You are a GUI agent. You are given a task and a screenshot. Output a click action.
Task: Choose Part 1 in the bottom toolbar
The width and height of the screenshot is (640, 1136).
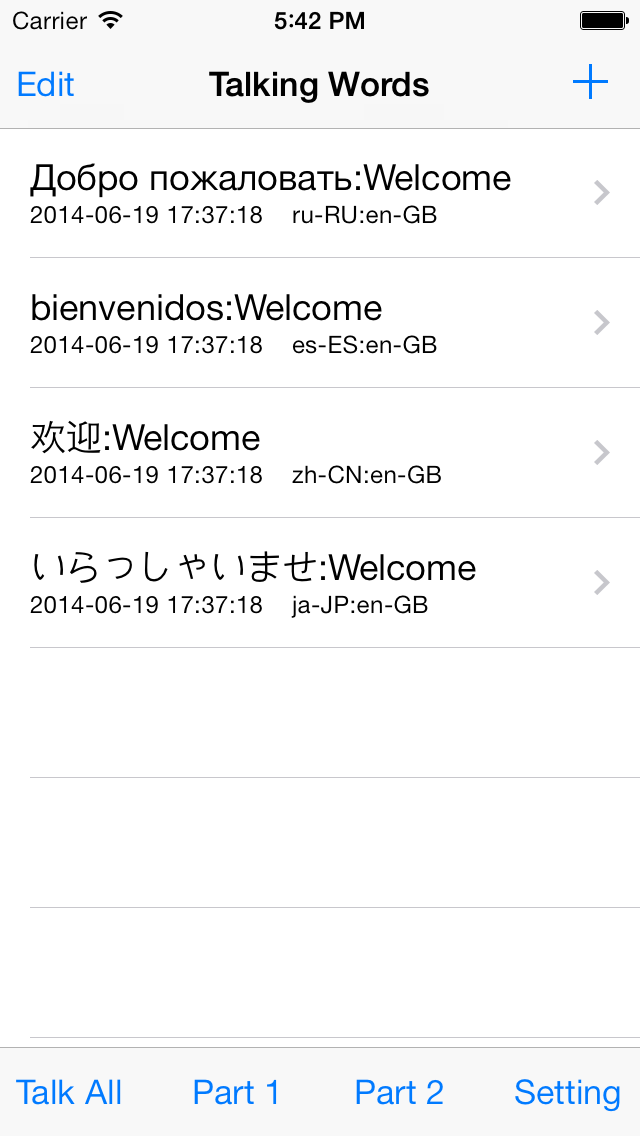pos(236,1092)
